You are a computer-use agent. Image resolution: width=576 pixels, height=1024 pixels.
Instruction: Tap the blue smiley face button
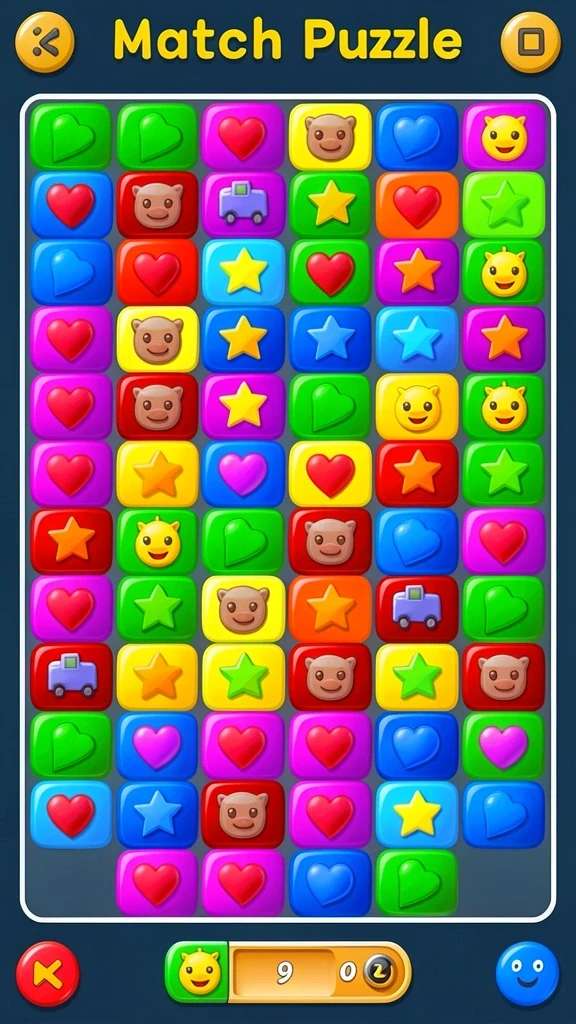(x=527, y=974)
